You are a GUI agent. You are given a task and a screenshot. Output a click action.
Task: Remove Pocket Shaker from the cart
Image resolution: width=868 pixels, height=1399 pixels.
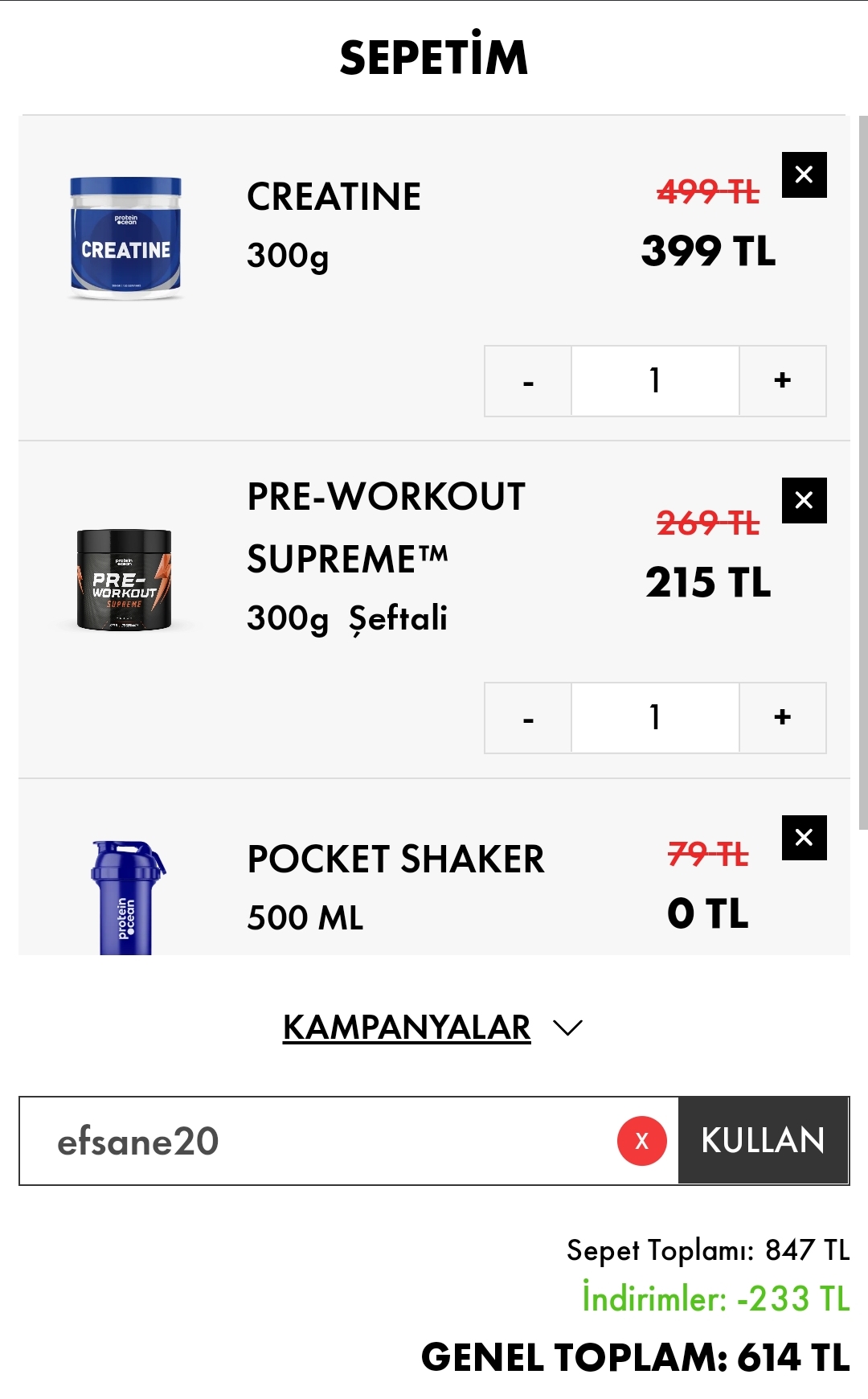coord(804,838)
